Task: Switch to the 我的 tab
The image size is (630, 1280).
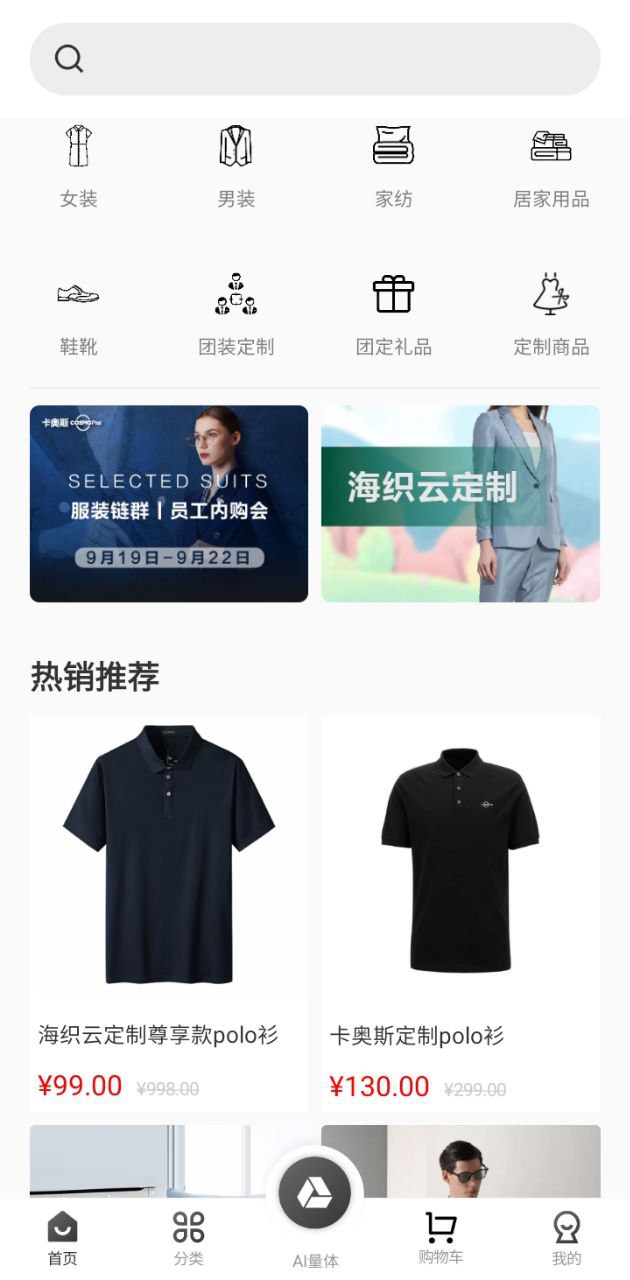Action: coord(566,1238)
